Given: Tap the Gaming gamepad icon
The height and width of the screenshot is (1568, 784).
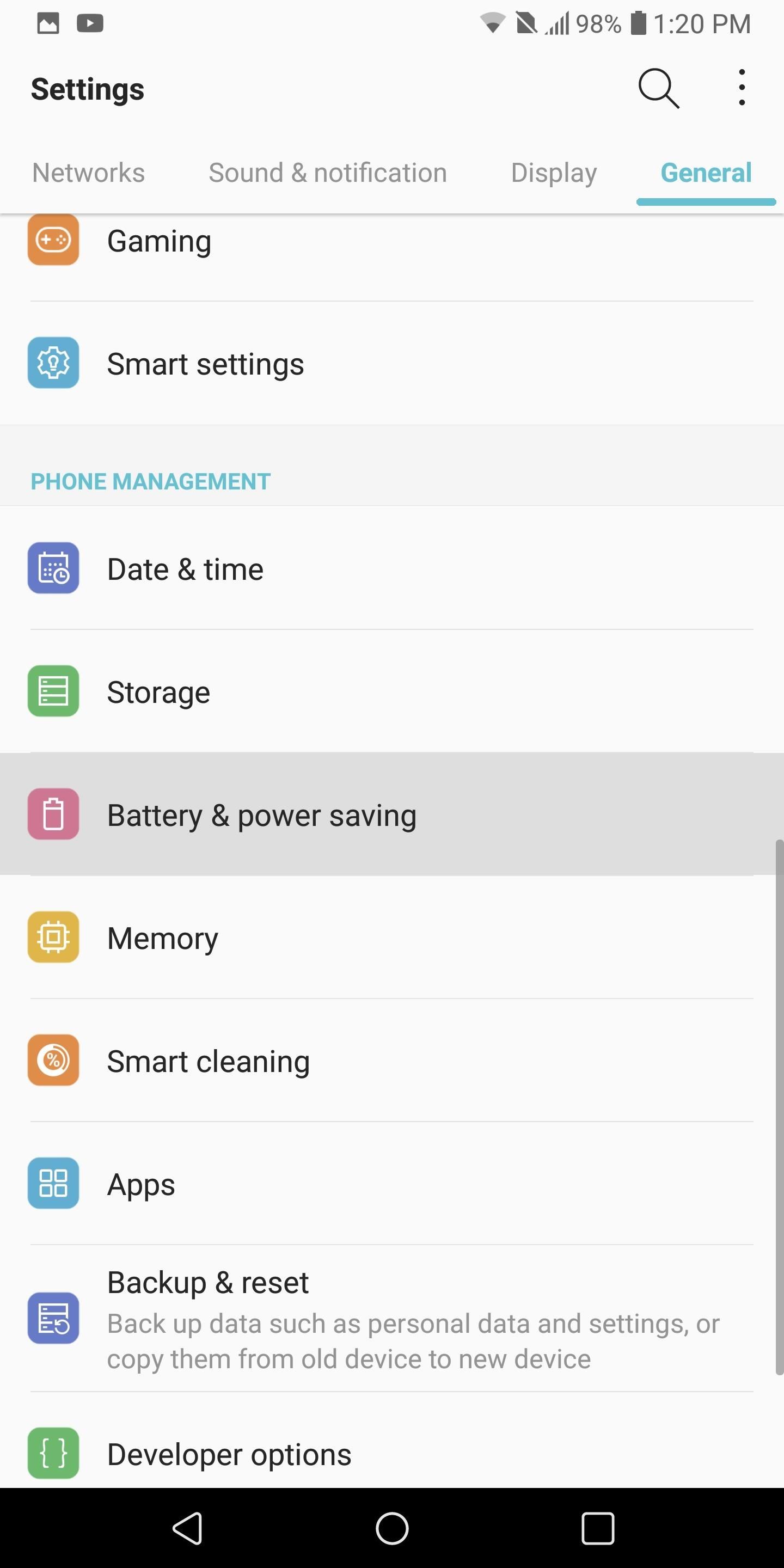Looking at the screenshot, I should click(x=53, y=240).
